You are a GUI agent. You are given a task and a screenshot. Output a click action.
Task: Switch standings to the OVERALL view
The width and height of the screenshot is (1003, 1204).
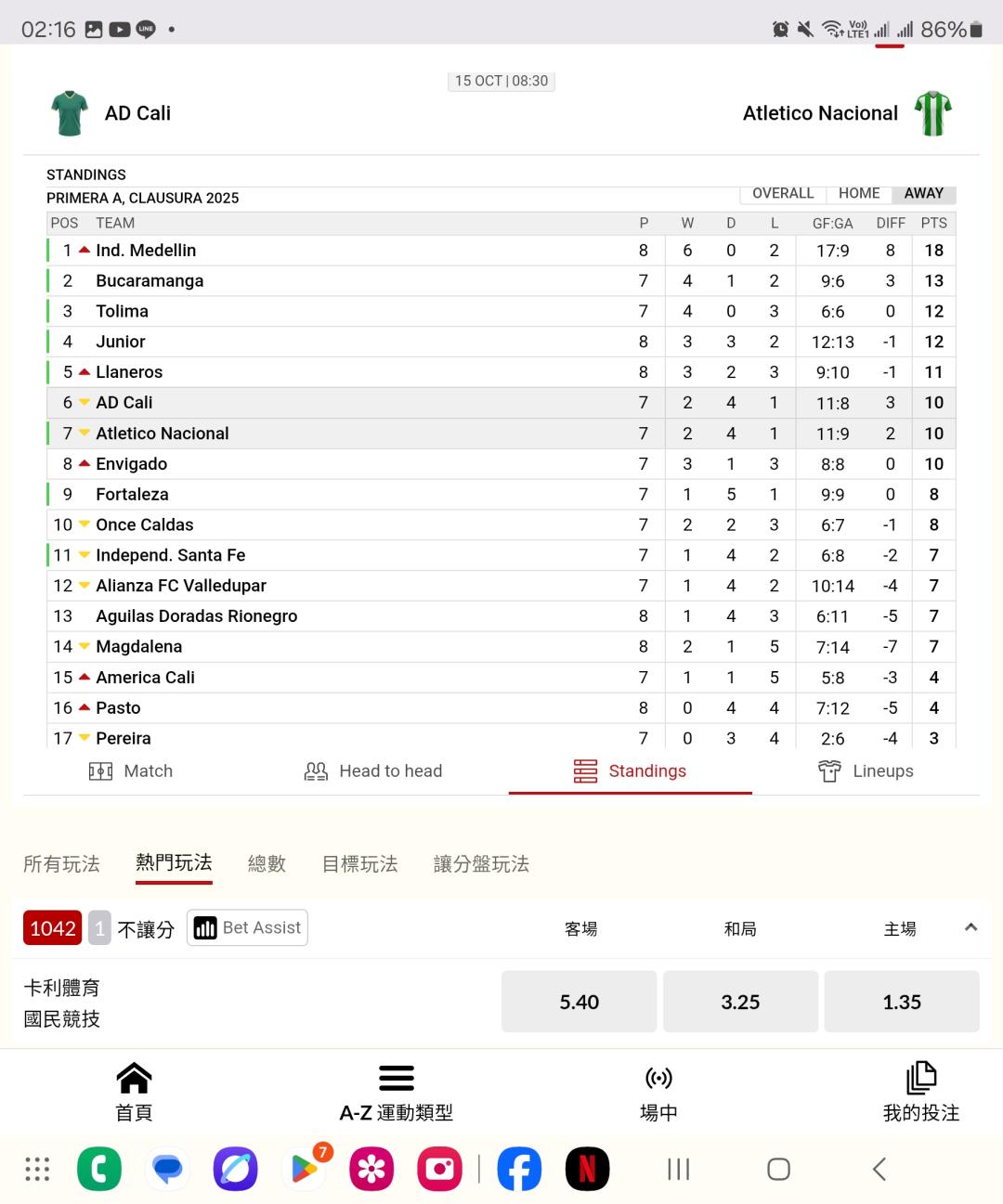pos(782,193)
